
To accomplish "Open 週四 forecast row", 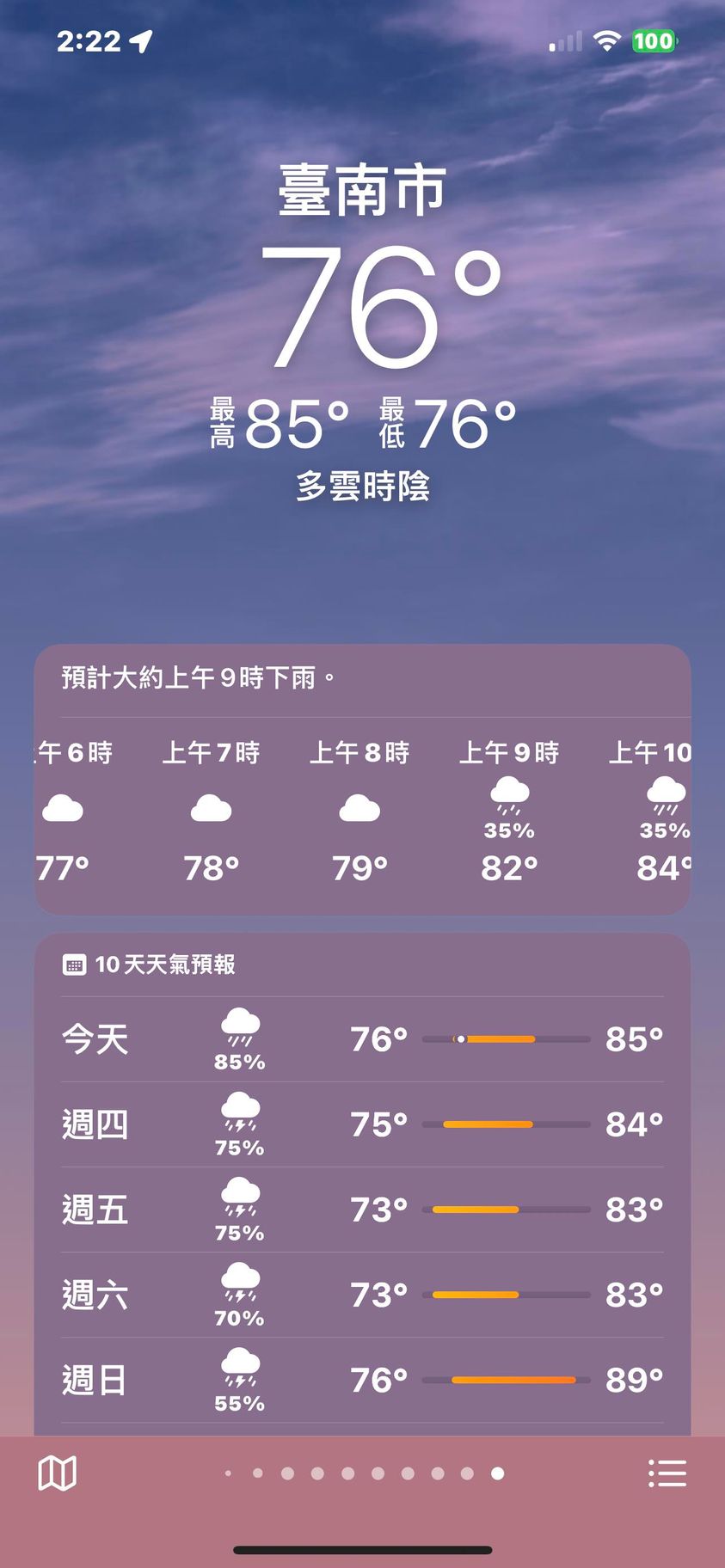I will click(x=362, y=1124).
